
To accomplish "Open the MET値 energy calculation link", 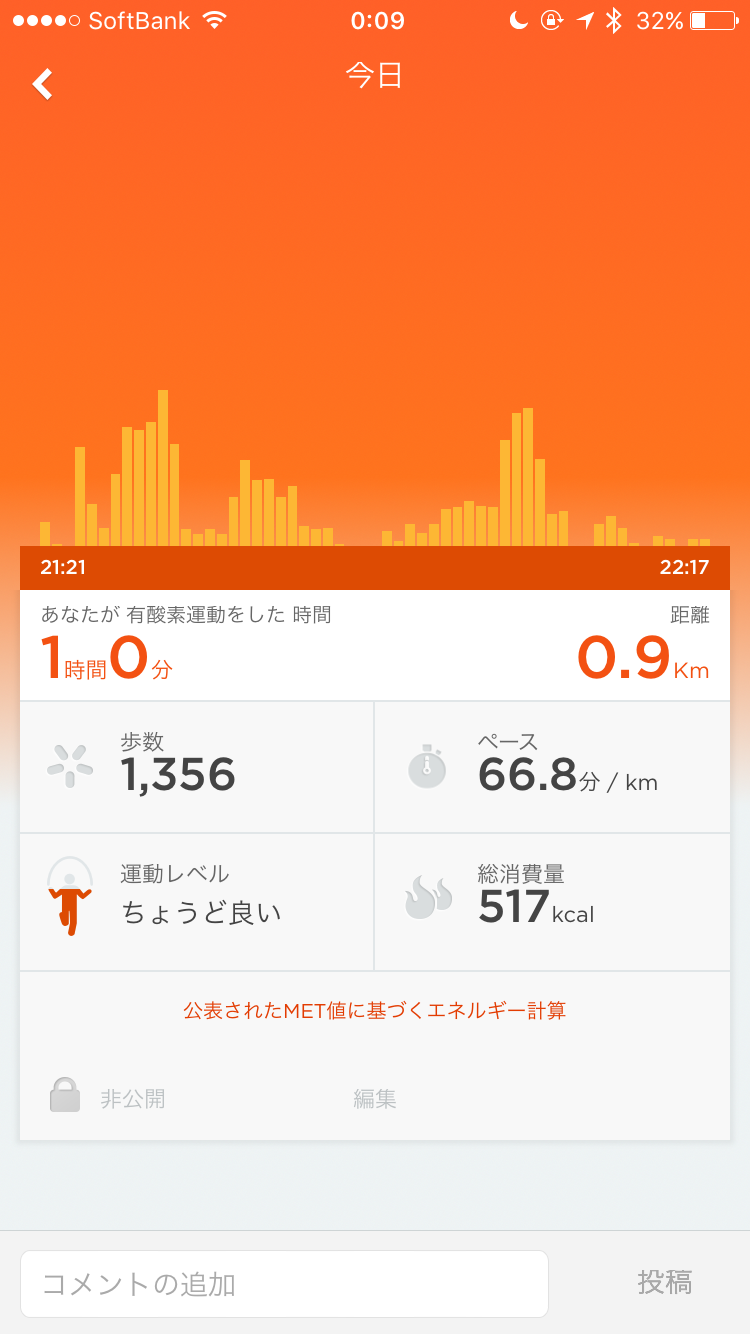I will pos(375,1011).
